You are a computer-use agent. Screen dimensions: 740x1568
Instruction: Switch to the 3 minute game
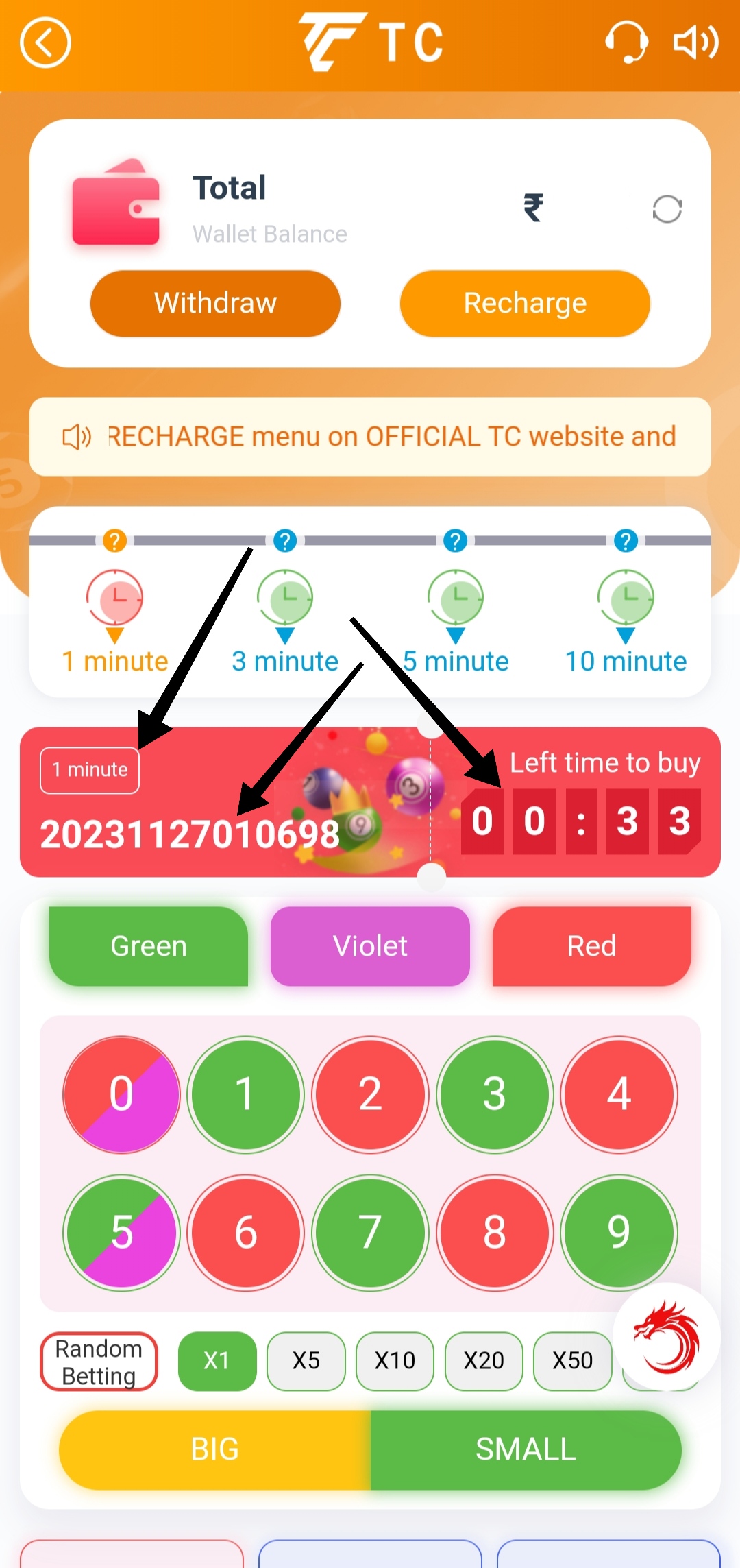tap(285, 617)
